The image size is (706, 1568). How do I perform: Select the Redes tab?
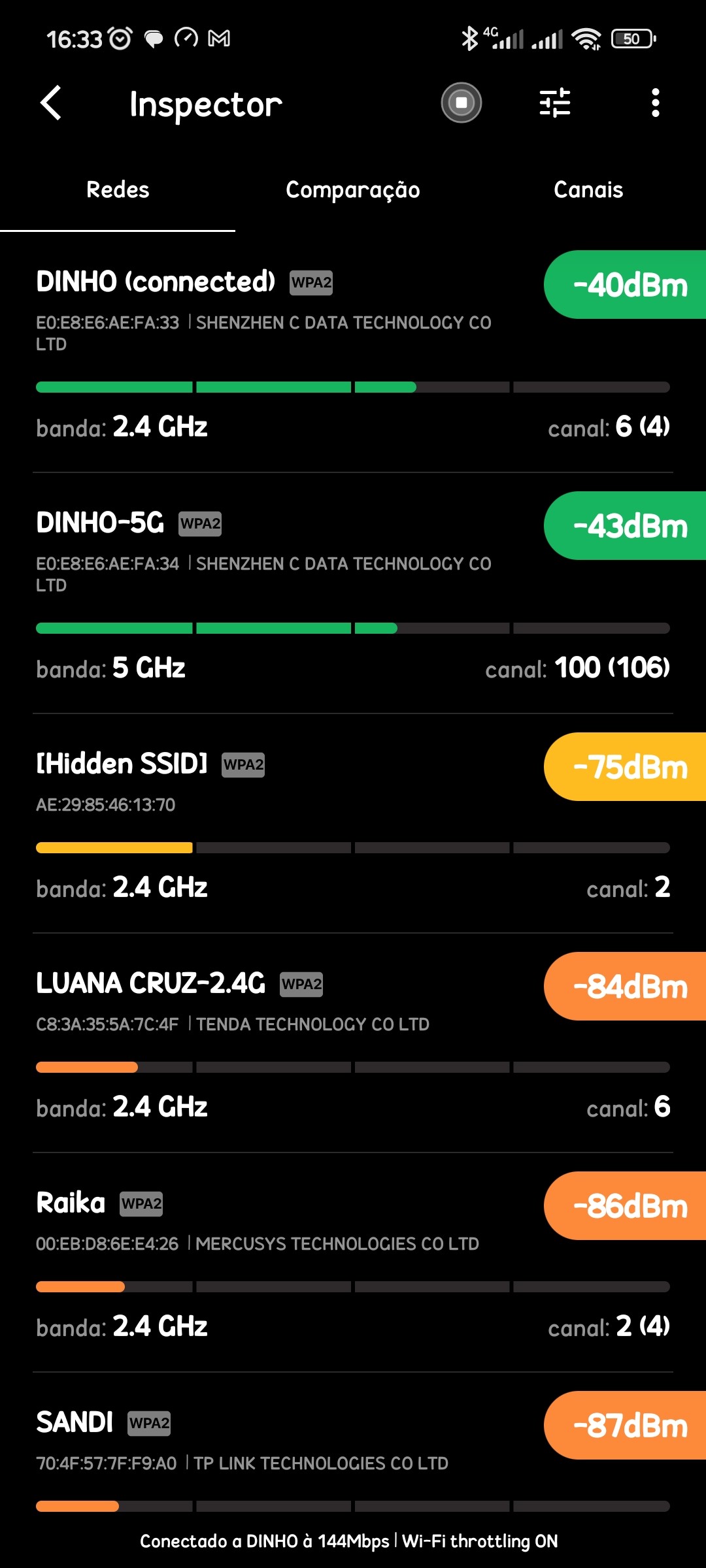[118, 190]
